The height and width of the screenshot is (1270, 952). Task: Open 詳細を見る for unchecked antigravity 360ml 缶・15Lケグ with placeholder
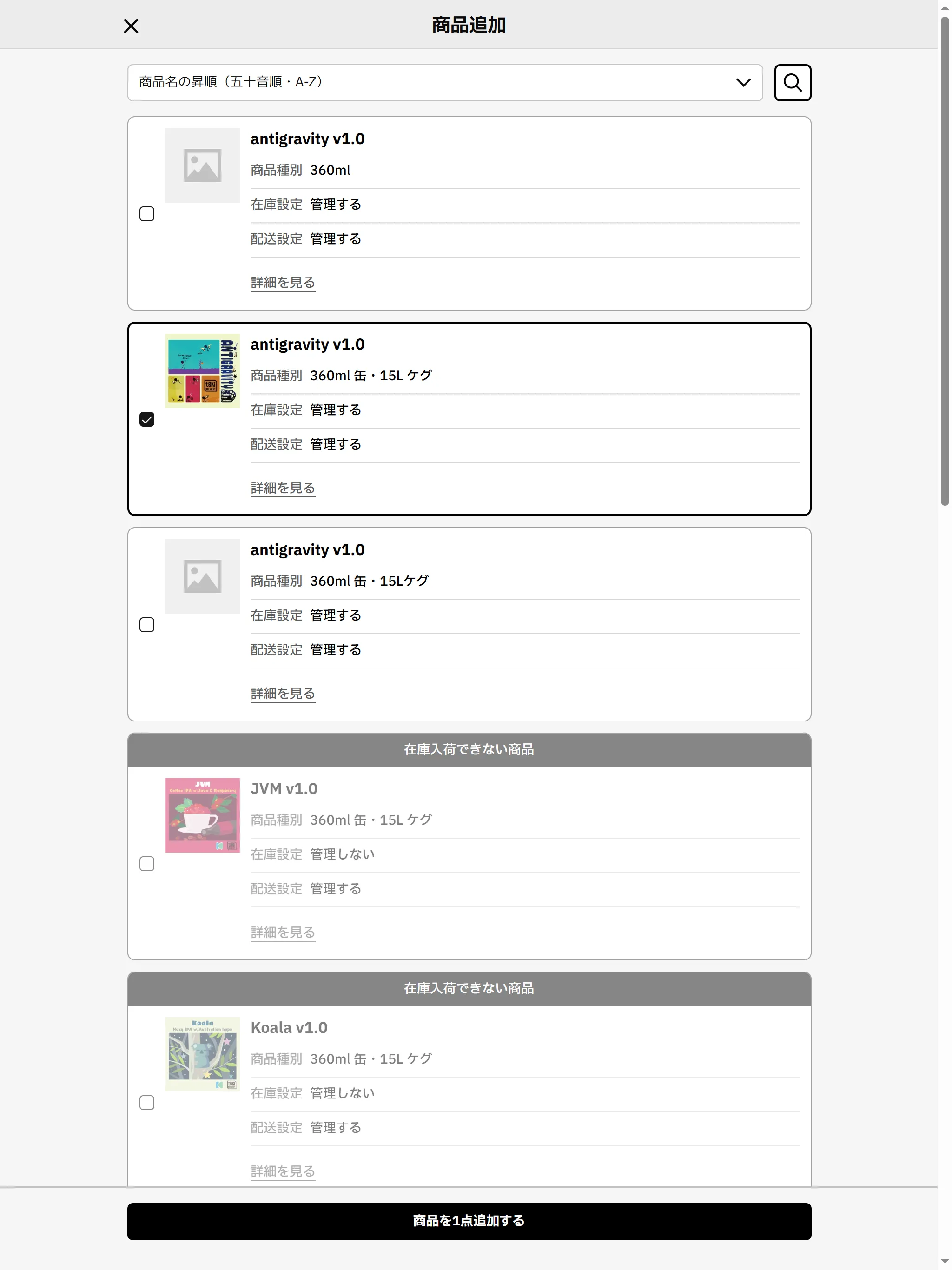click(283, 694)
